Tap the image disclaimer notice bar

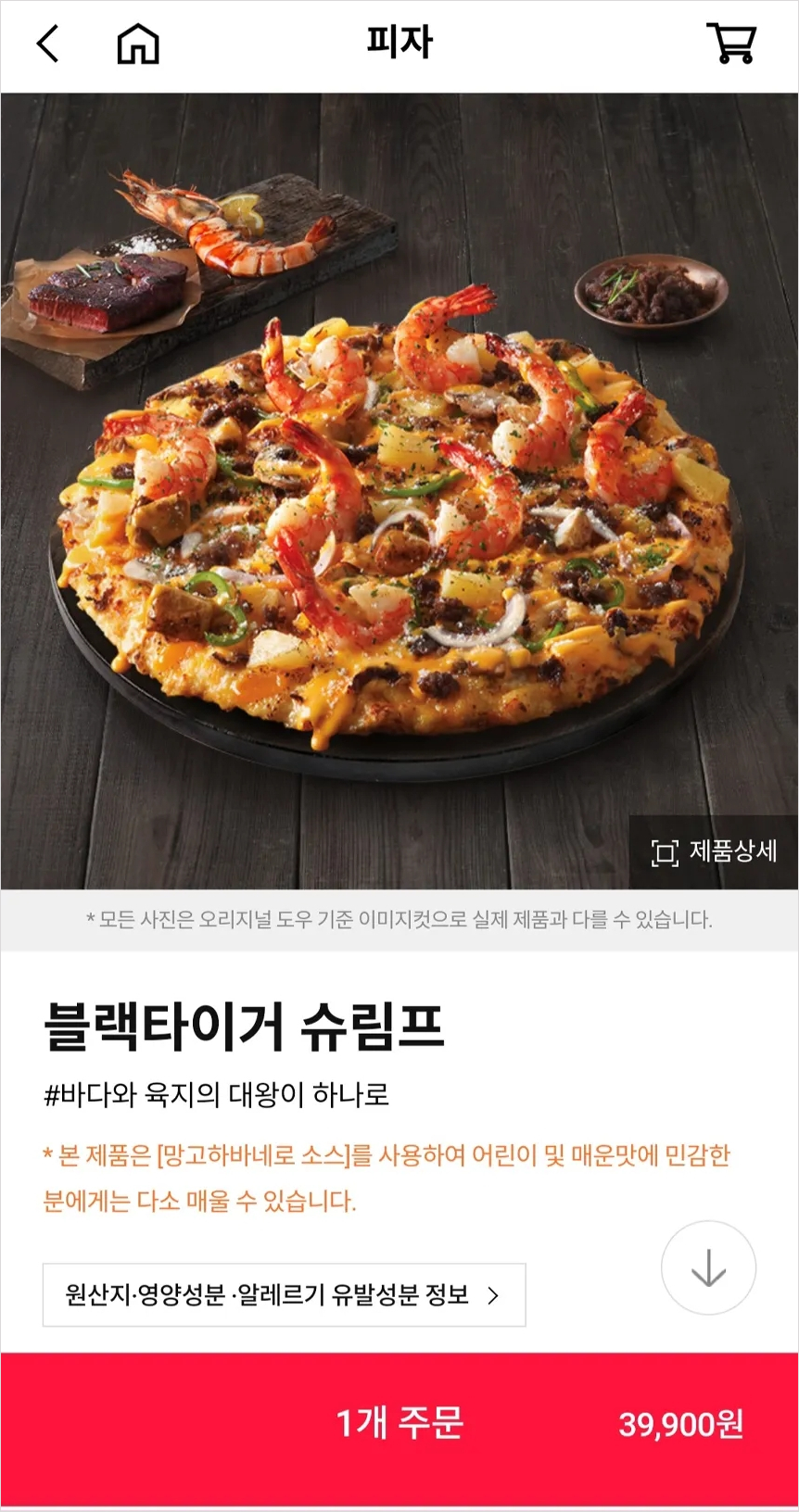pos(399,919)
